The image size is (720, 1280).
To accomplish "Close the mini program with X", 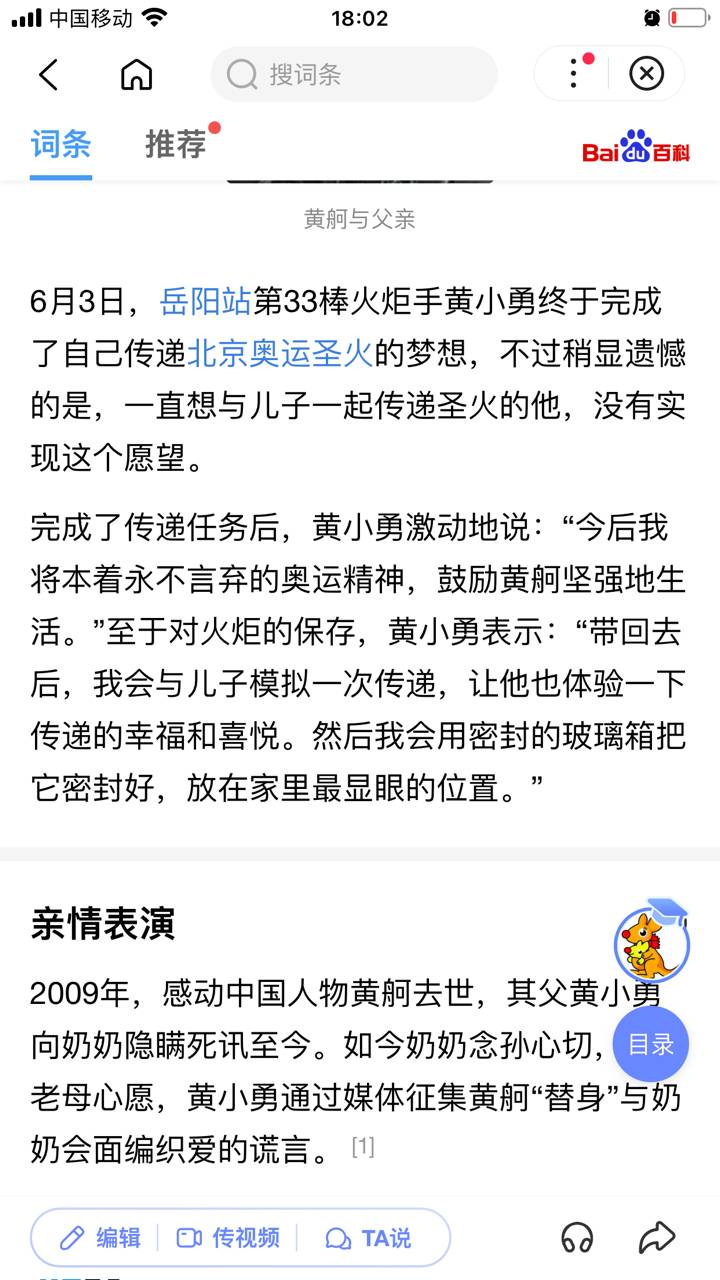I will (647, 74).
